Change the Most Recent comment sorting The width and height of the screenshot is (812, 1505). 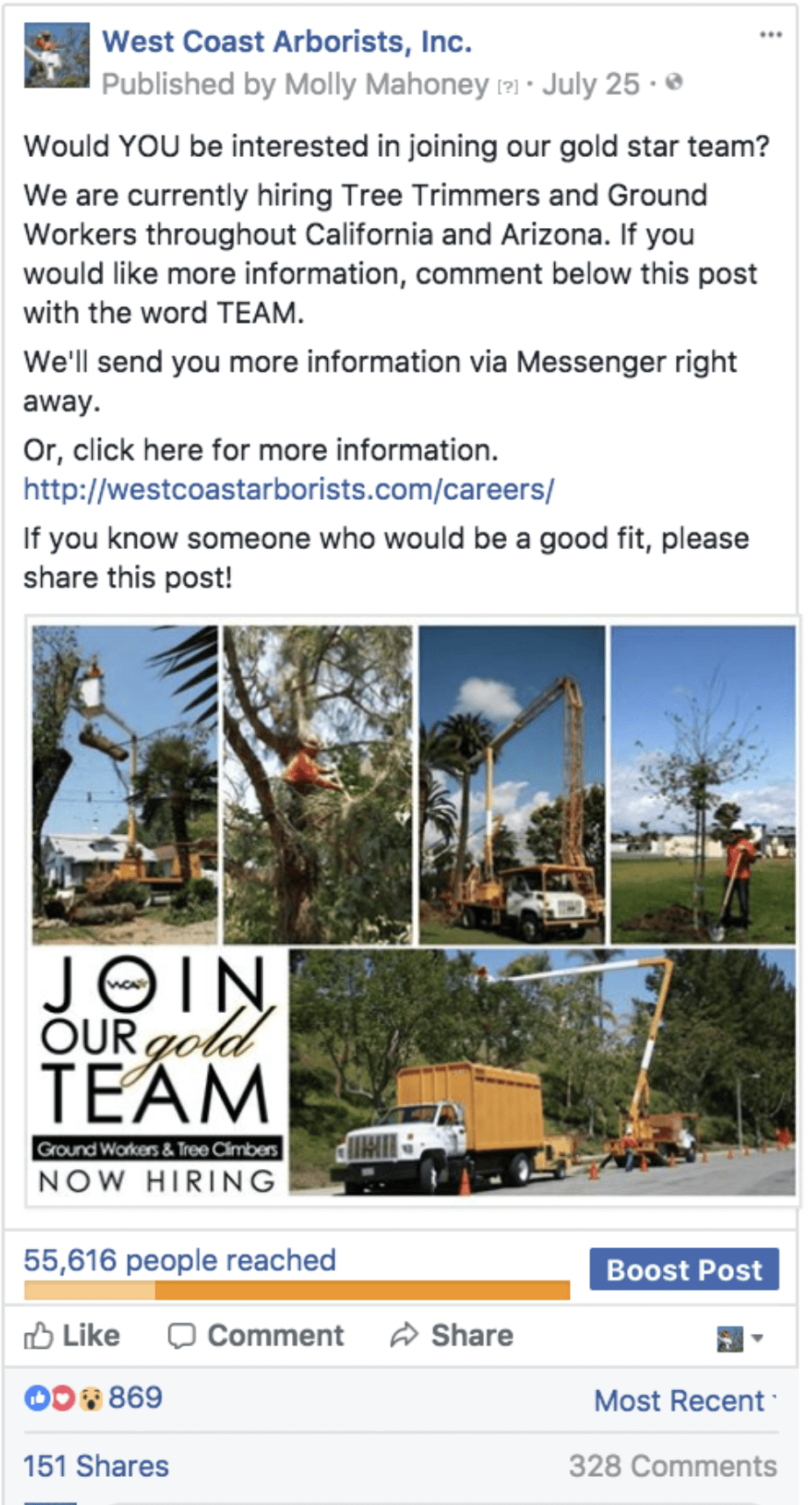click(x=685, y=1401)
